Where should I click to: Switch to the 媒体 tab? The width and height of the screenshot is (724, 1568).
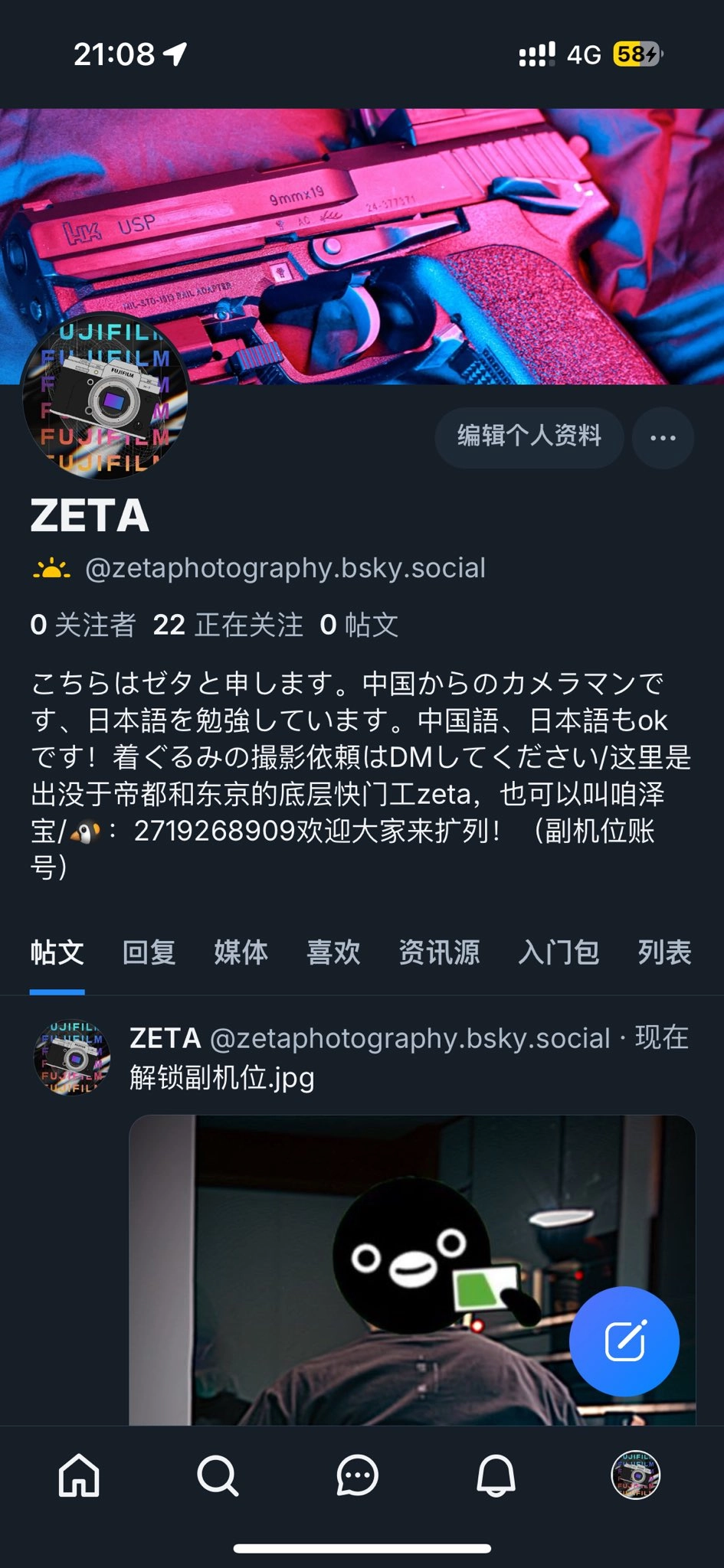(x=241, y=952)
